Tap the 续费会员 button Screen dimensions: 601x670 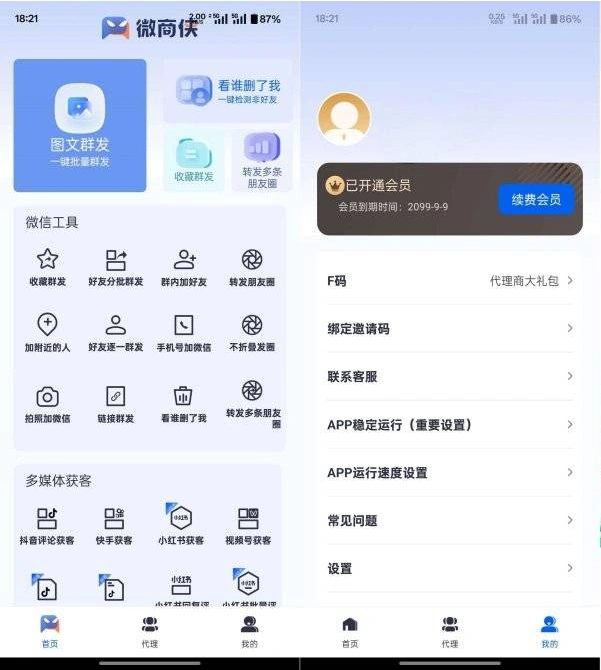(536, 199)
